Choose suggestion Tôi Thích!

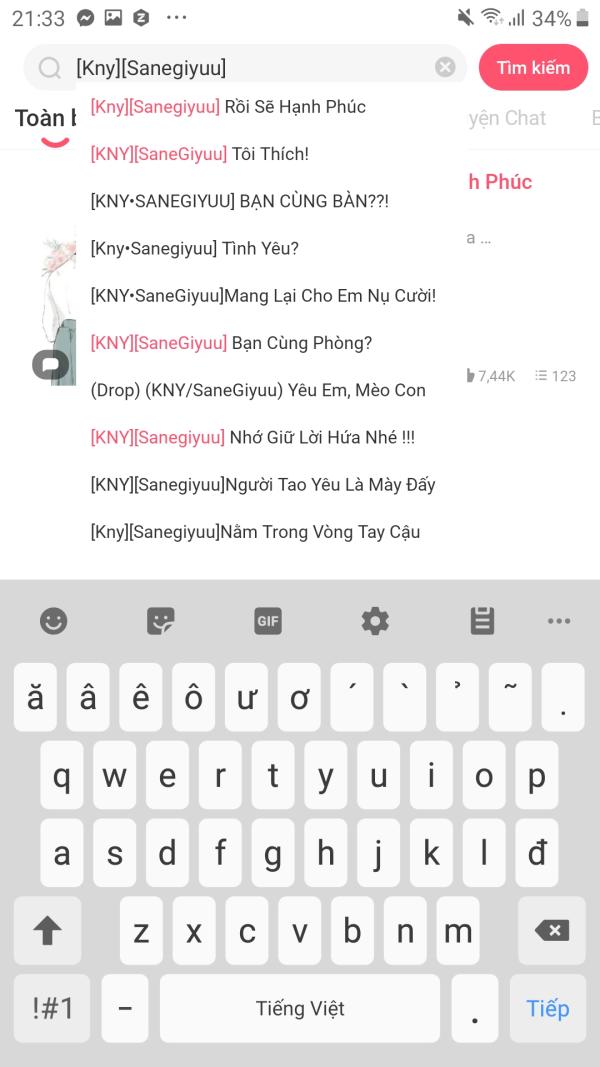click(x=200, y=154)
